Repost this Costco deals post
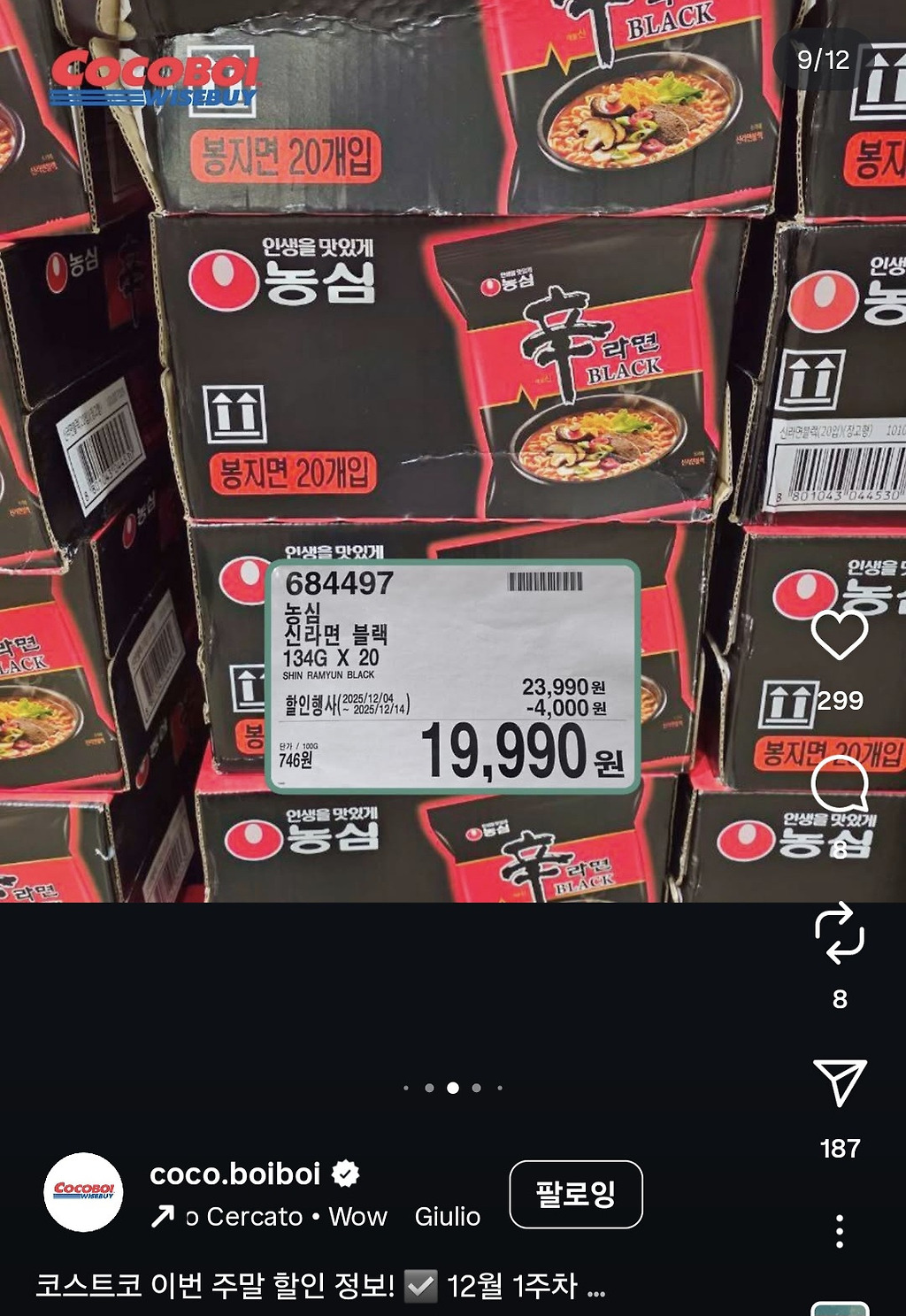Screen dimensions: 906x1316 [x=839, y=933]
